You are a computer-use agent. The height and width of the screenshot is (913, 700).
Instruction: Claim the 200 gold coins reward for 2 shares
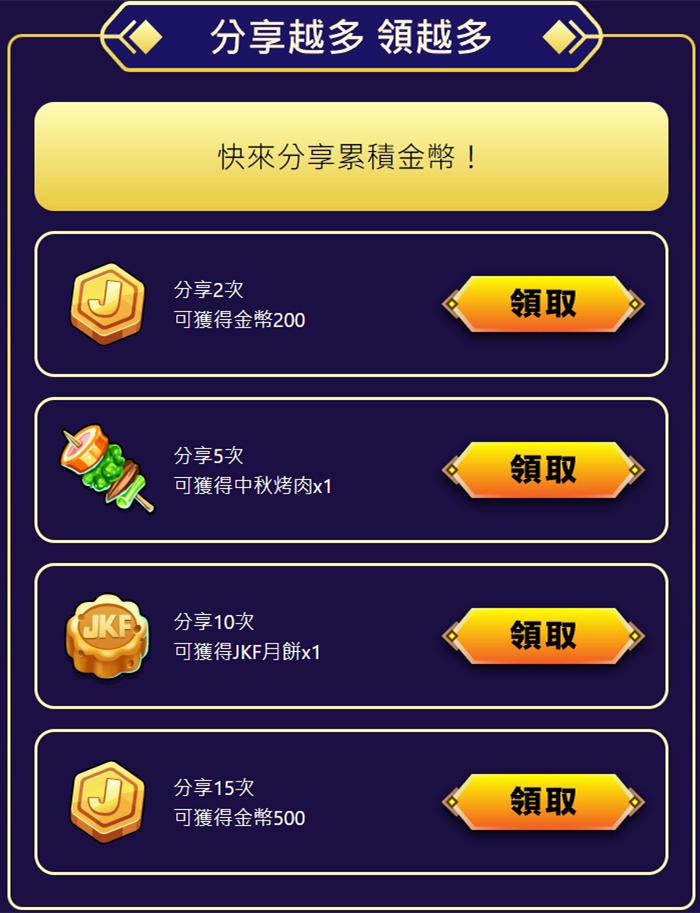click(543, 303)
